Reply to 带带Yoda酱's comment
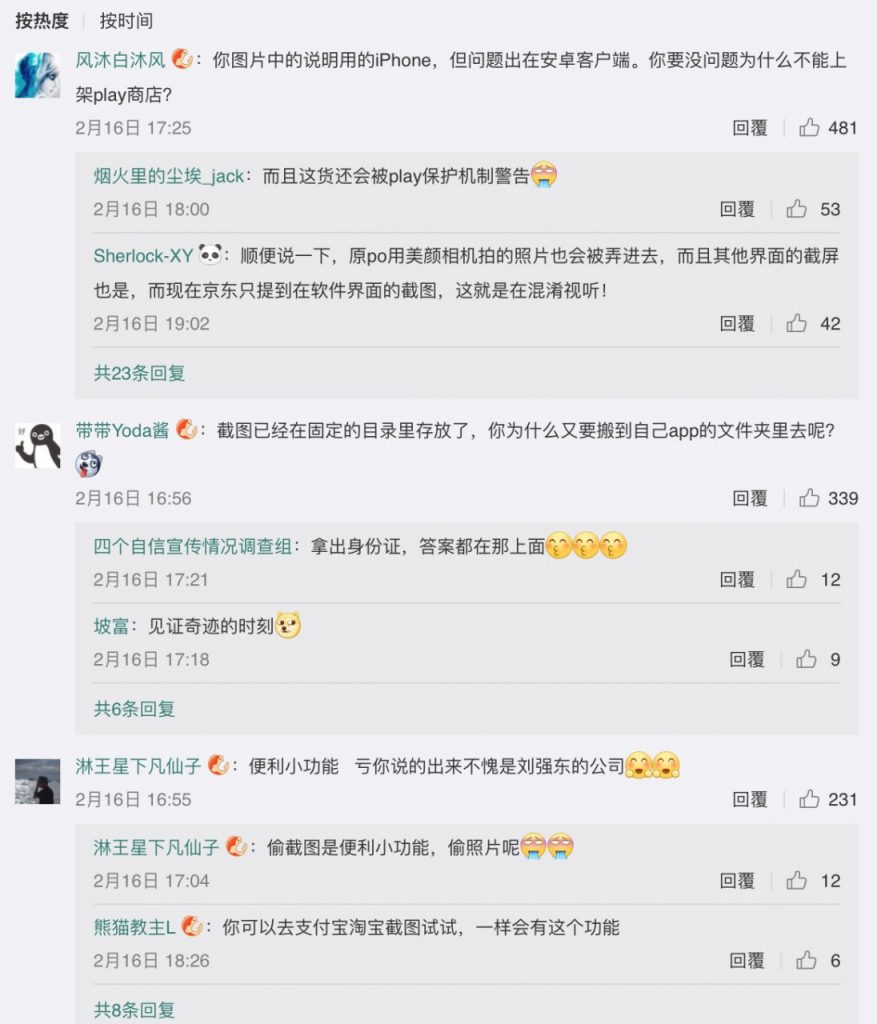 click(x=750, y=498)
